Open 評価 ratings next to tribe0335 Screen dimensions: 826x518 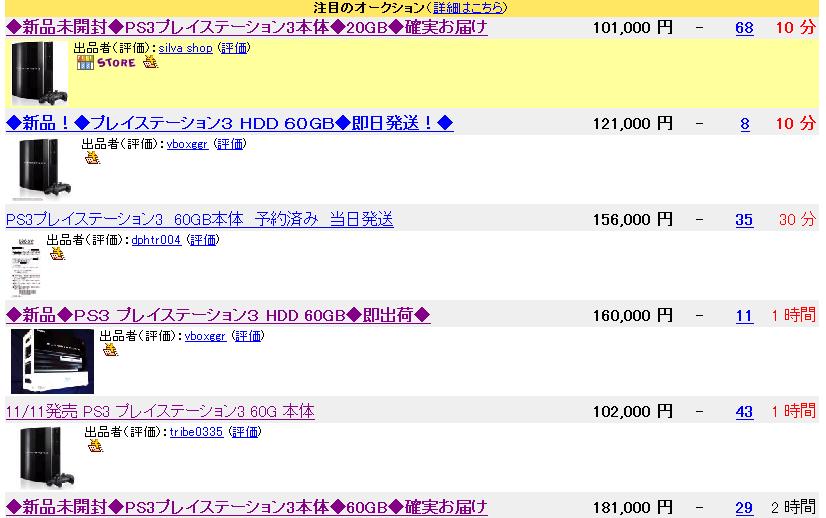pos(244,432)
